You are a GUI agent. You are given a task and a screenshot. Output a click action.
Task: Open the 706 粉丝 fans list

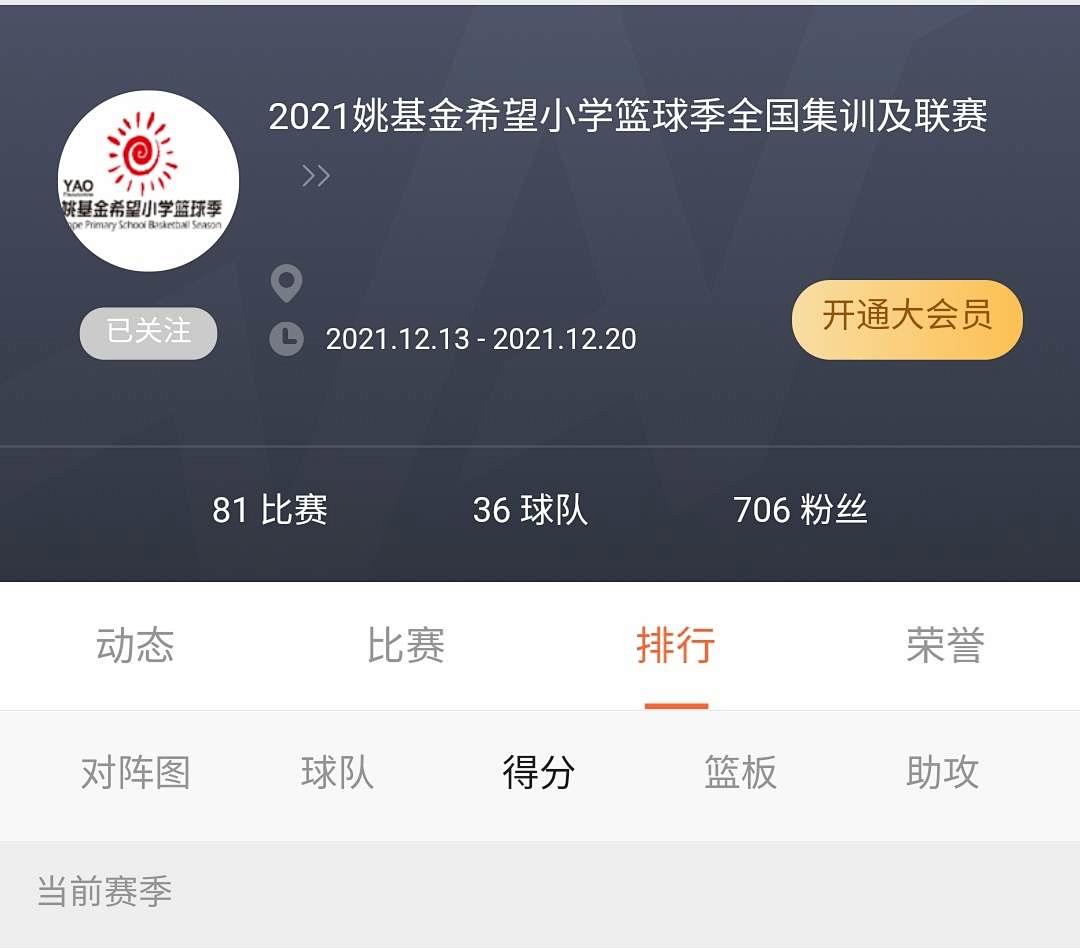point(800,510)
